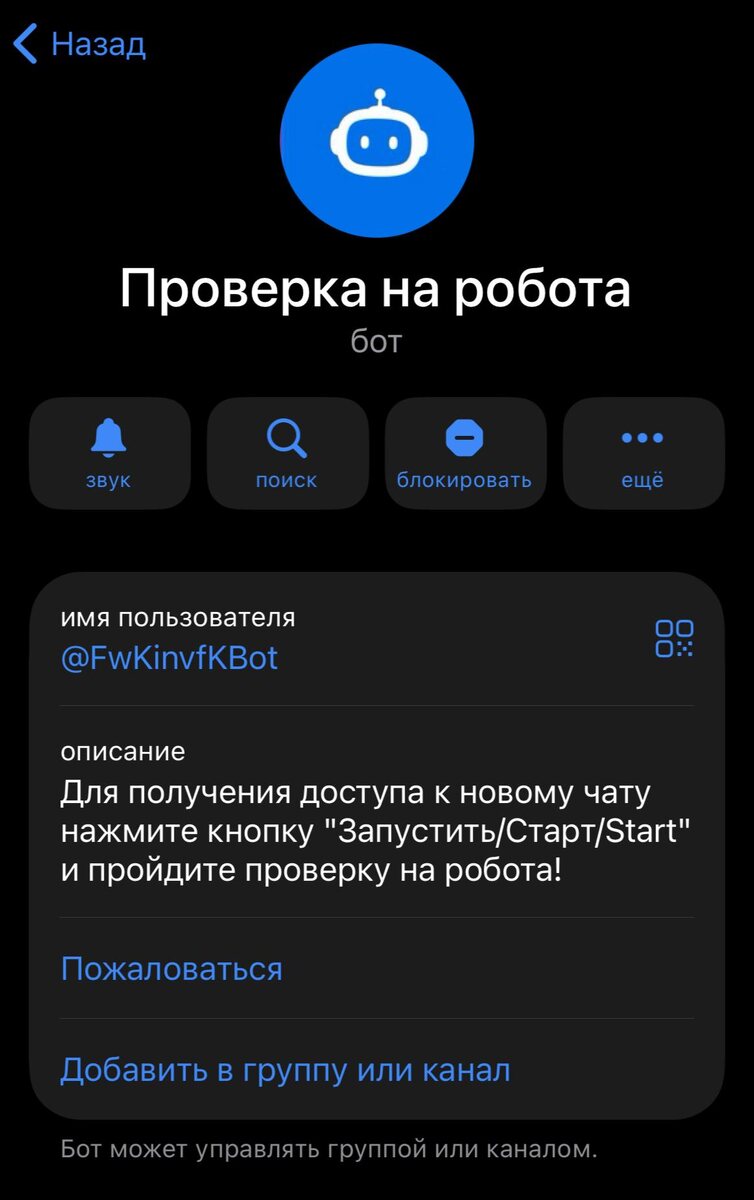The image size is (754, 1200).
Task: Tap the bell icon above звук label
Action: pos(108,436)
